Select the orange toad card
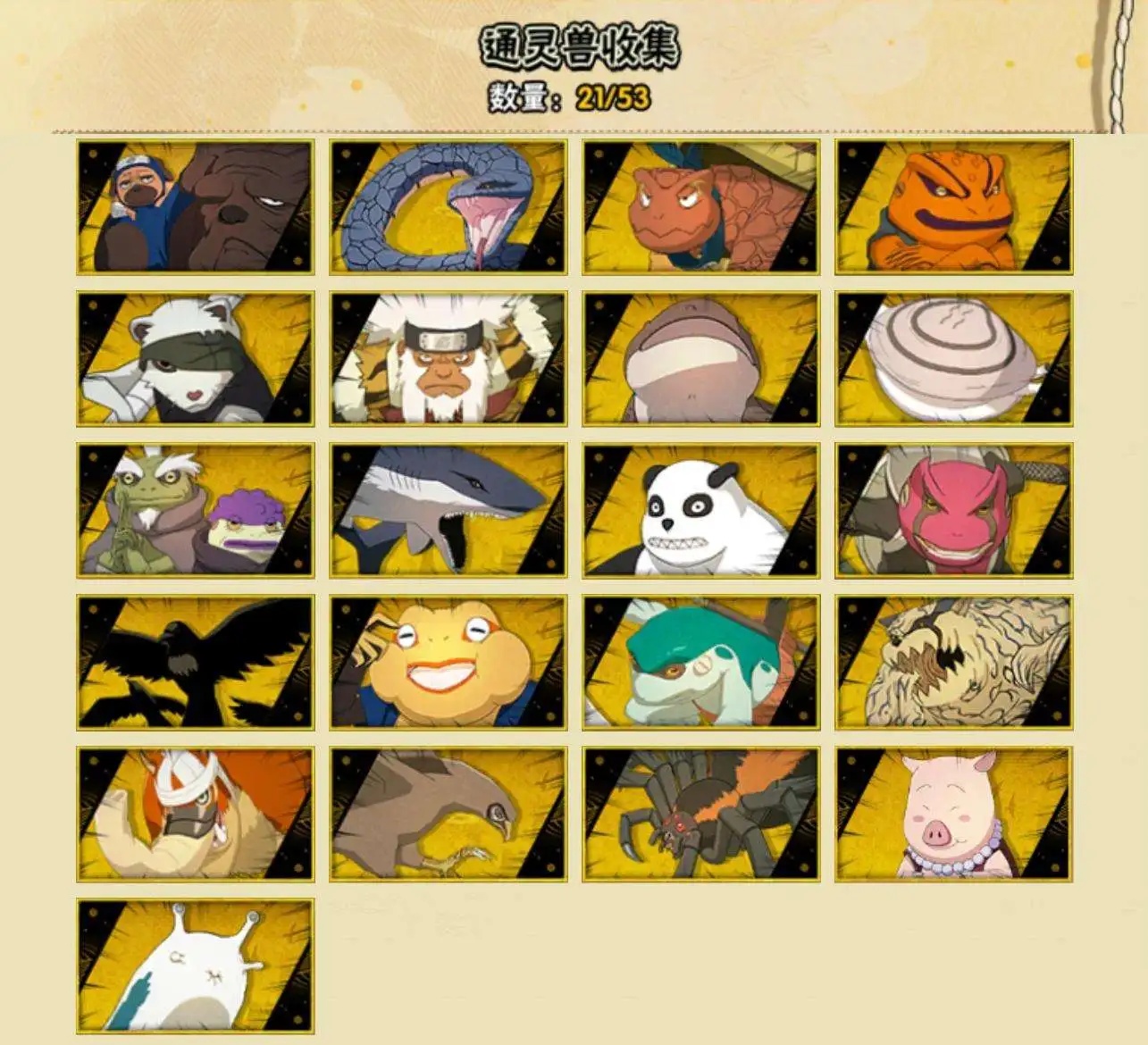This screenshot has height=1045, width=1148. 953,206
